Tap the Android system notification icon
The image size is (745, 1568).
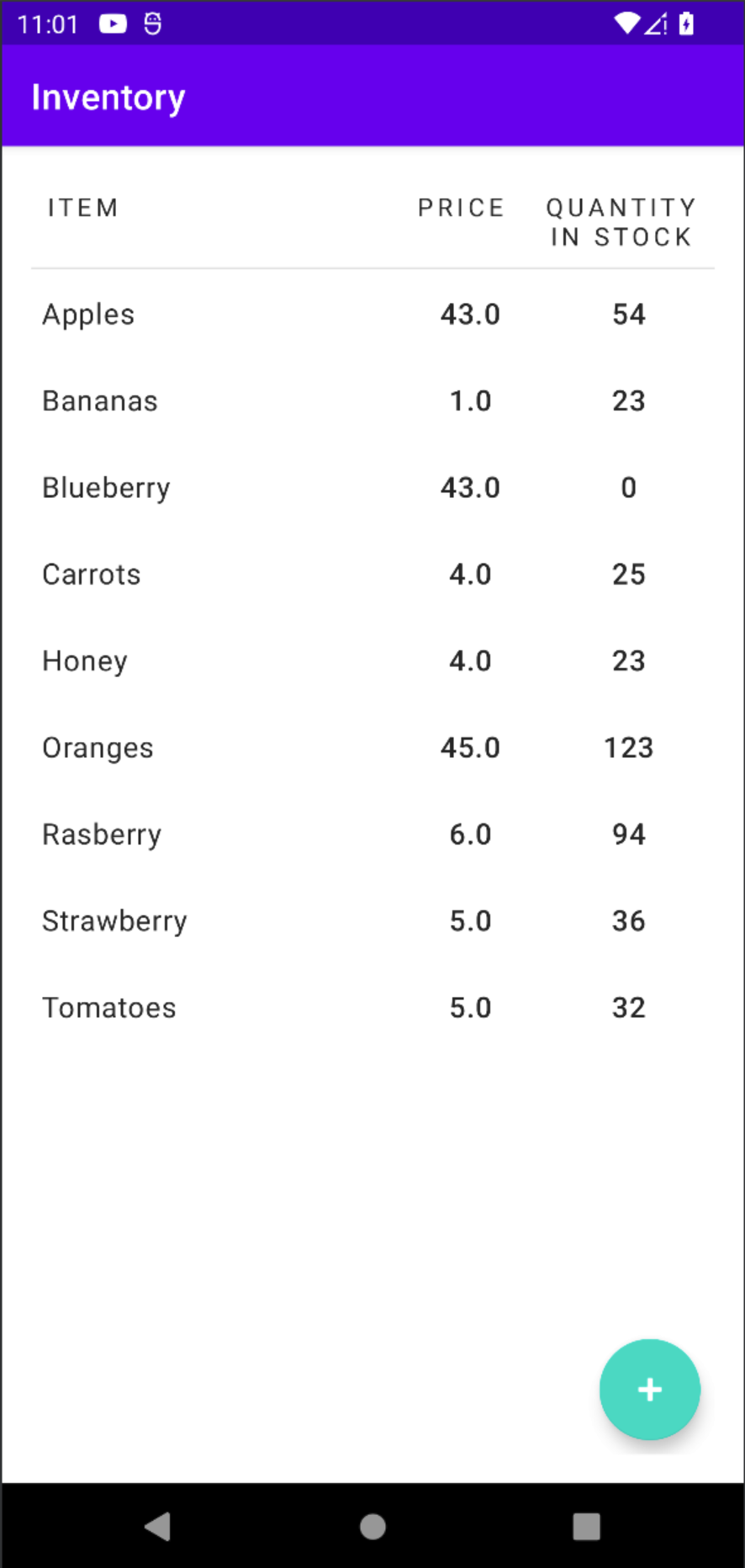pos(151,24)
